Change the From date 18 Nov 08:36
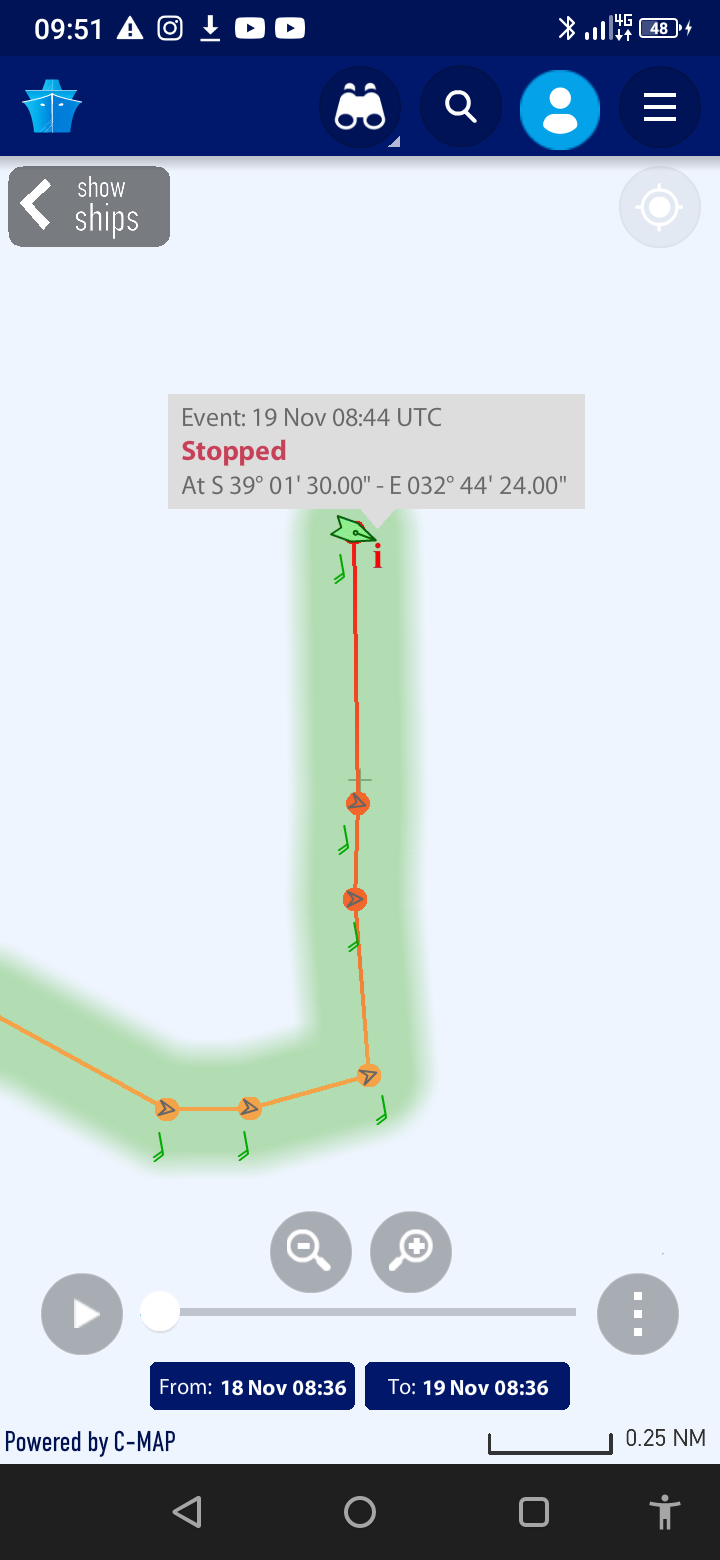 tap(252, 1387)
